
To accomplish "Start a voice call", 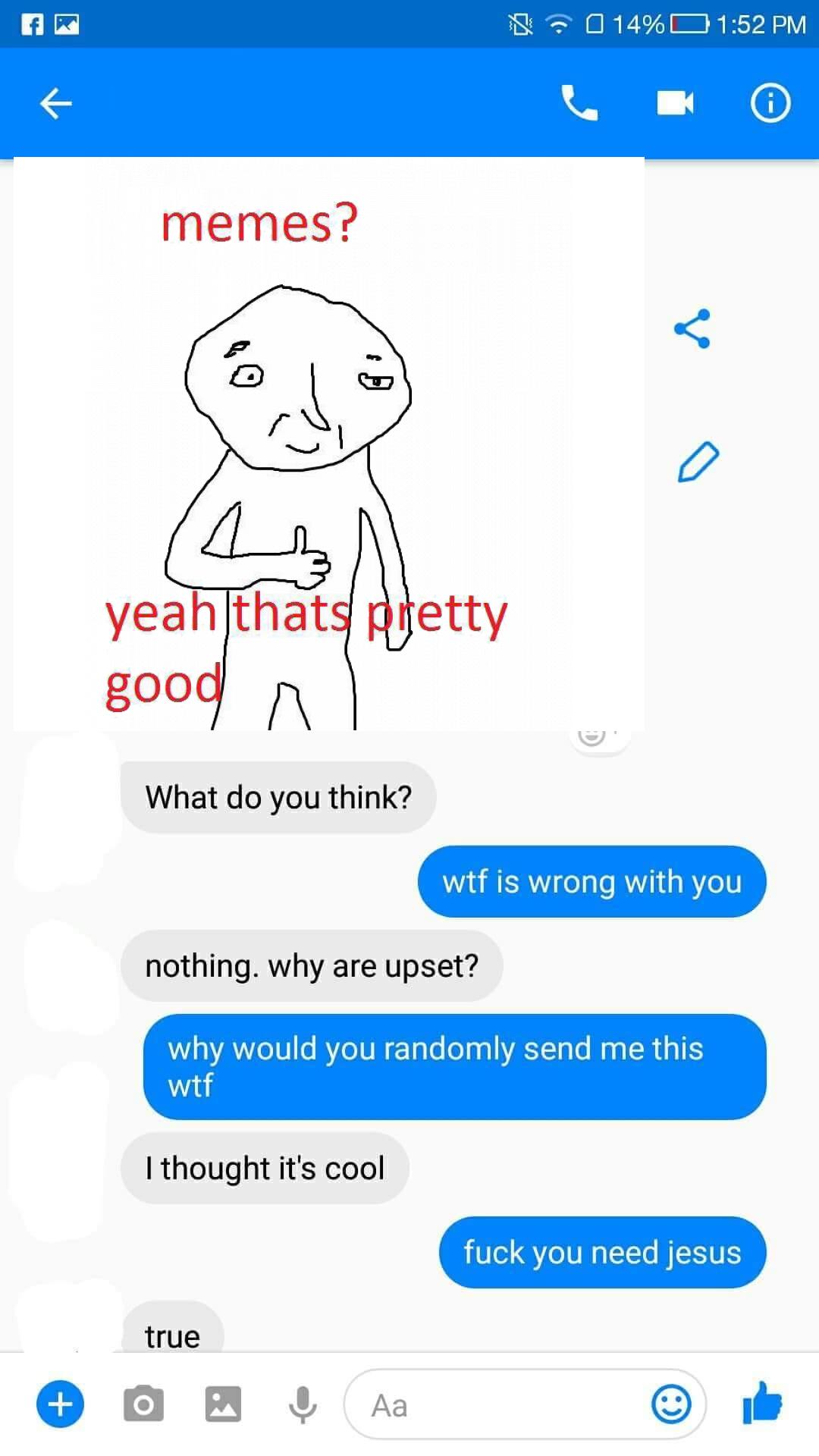I will coord(579,103).
